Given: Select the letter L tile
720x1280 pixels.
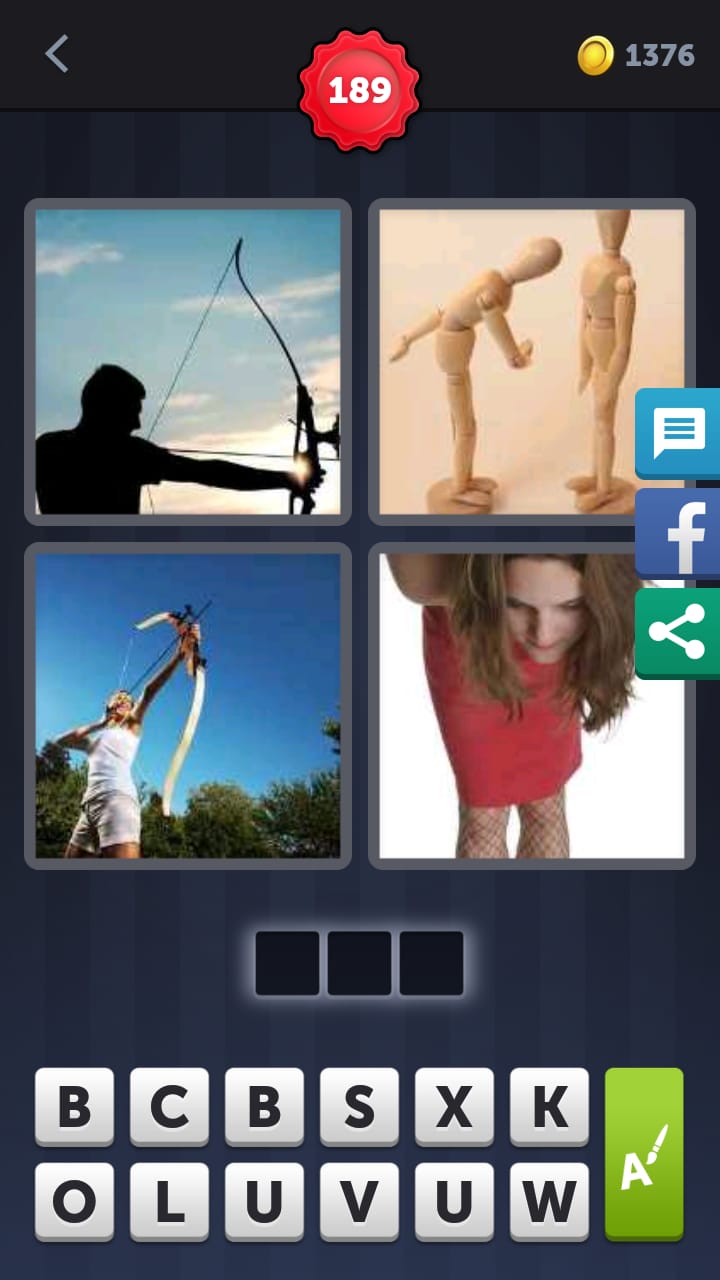Looking at the screenshot, I should (169, 1201).
